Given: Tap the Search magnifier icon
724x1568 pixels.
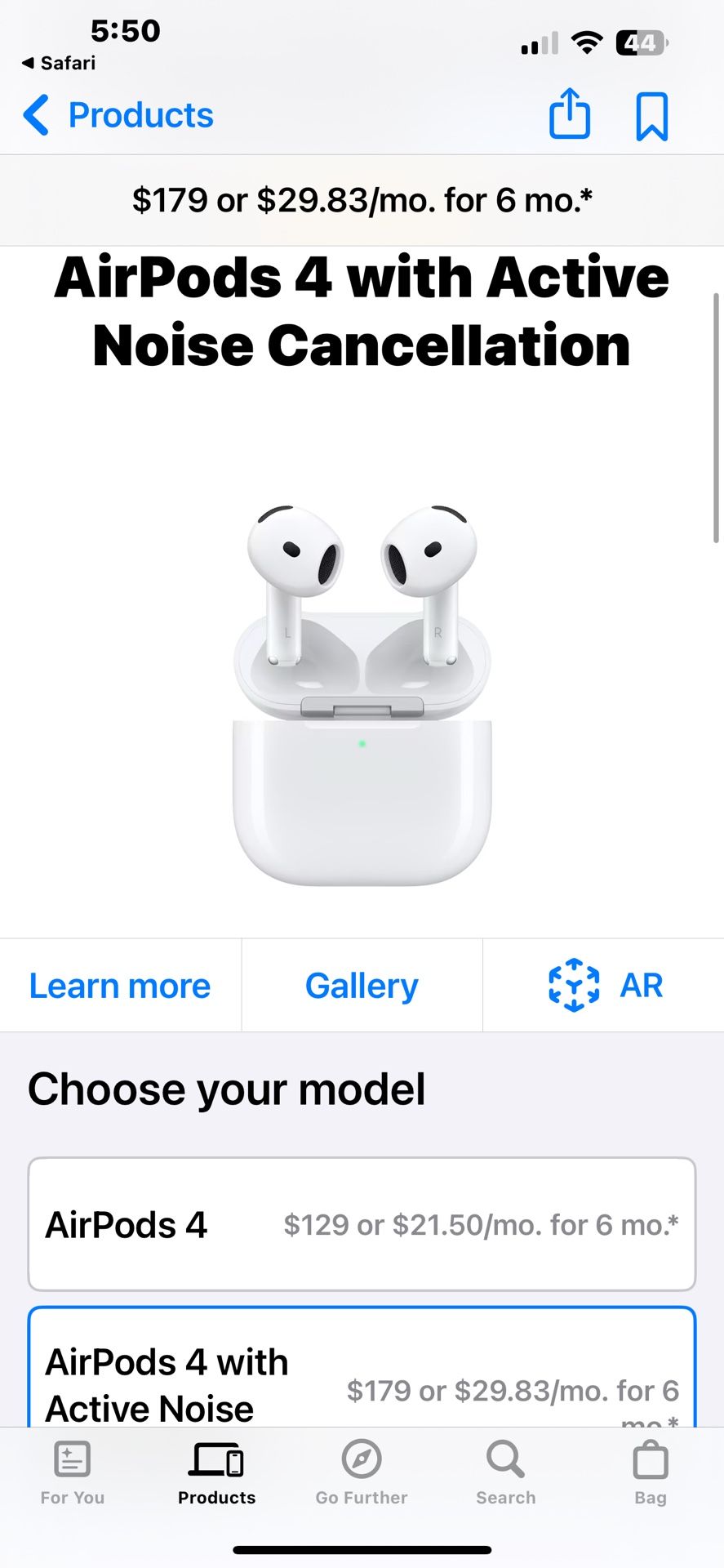Looking at the screenshot, I should click(x=505, y=1466).
